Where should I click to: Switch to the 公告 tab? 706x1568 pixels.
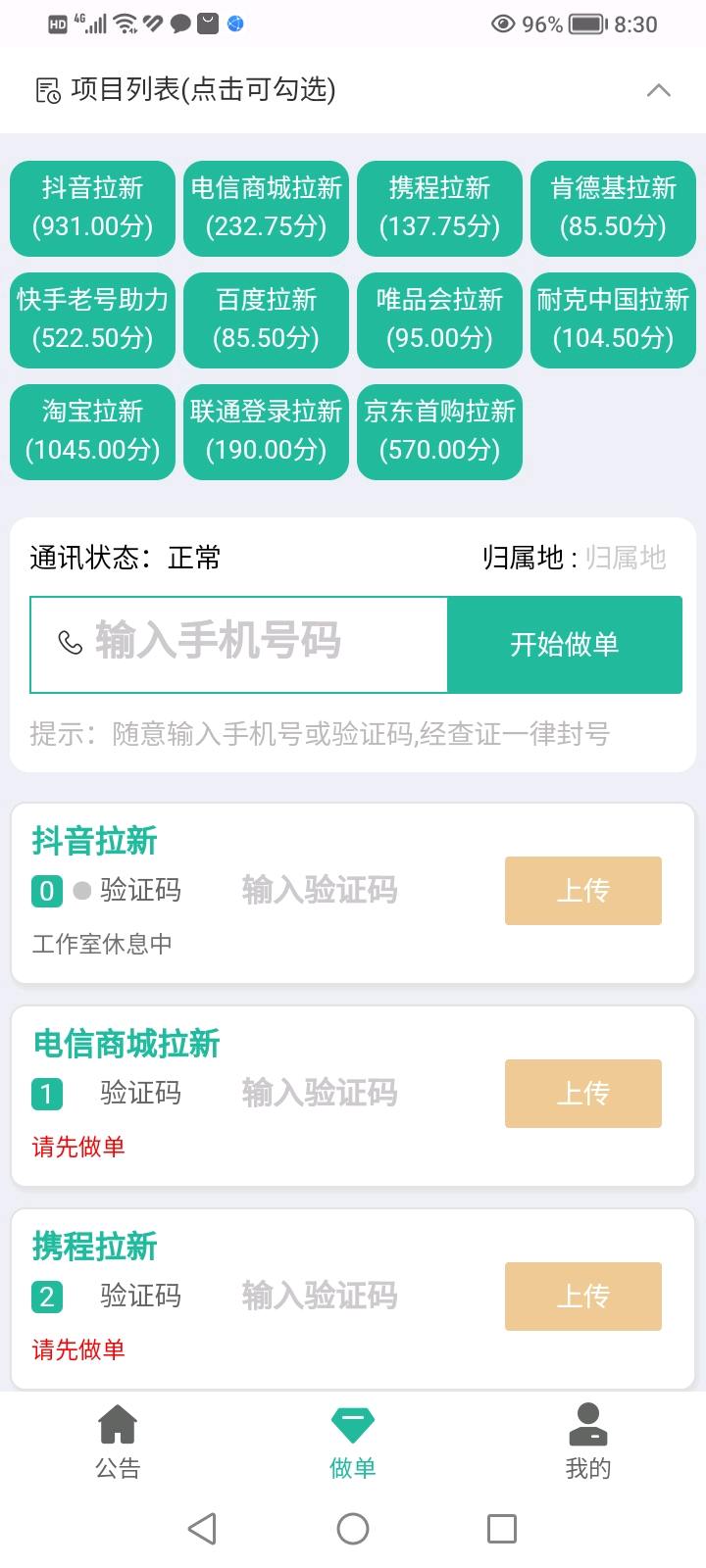(118, 1442)
